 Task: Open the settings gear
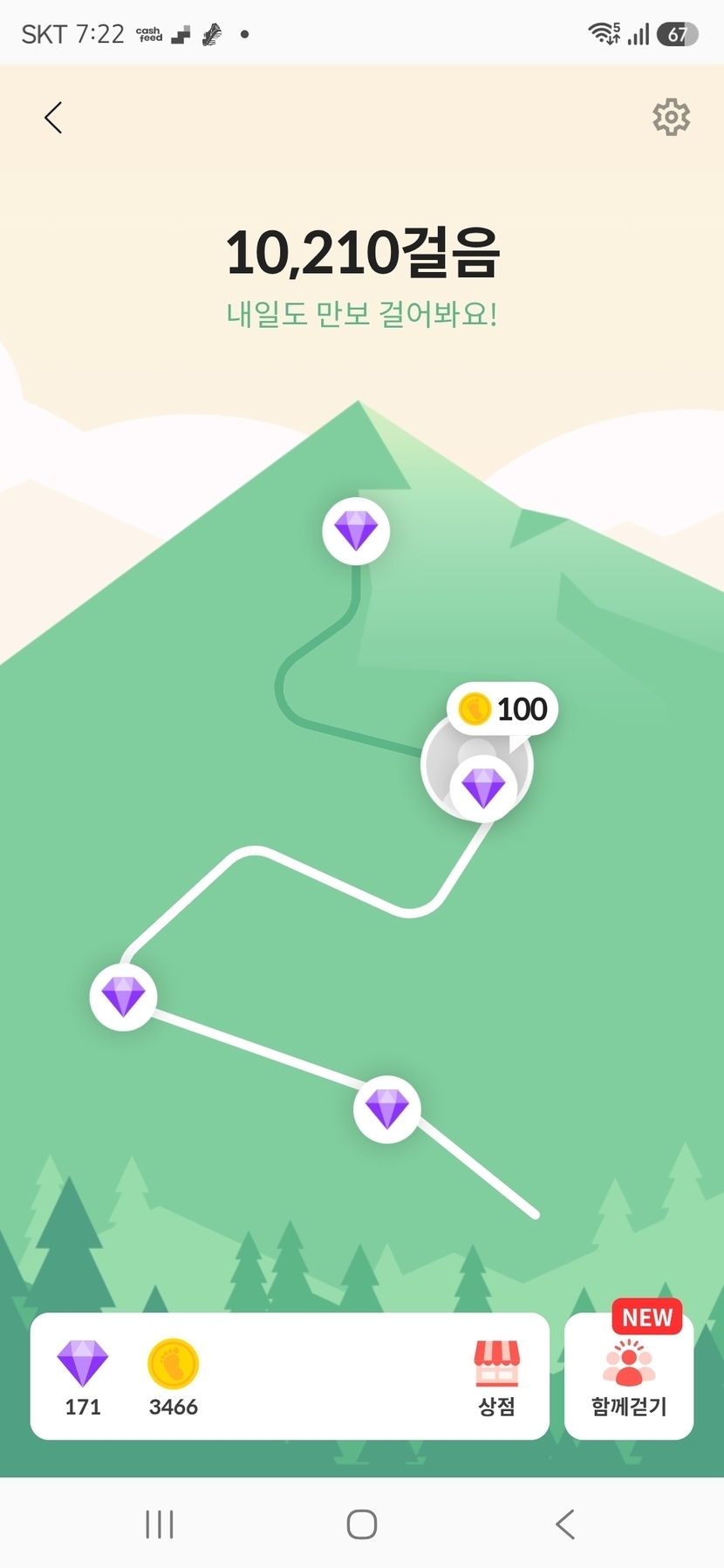pos(671,117)
